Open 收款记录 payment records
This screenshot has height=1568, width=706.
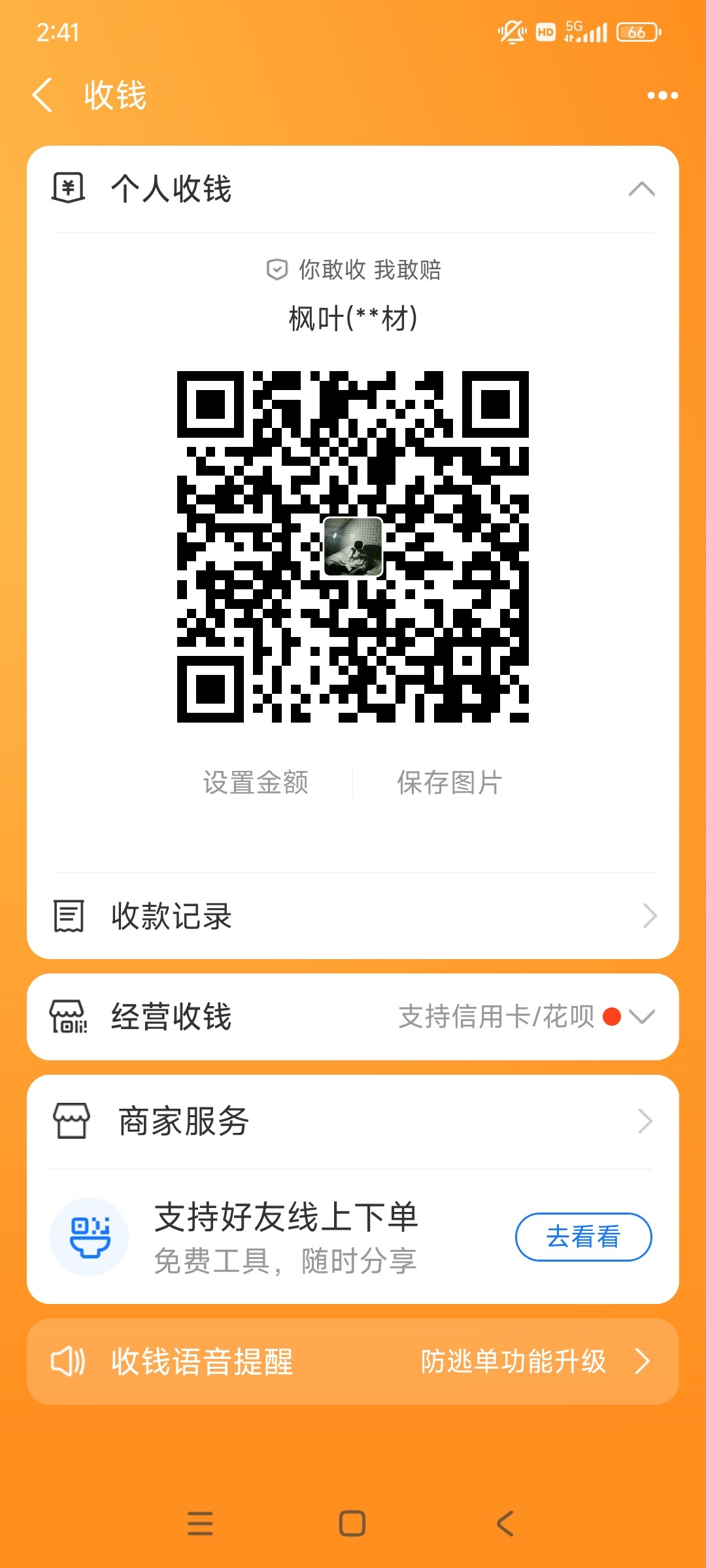pos(353,916)
